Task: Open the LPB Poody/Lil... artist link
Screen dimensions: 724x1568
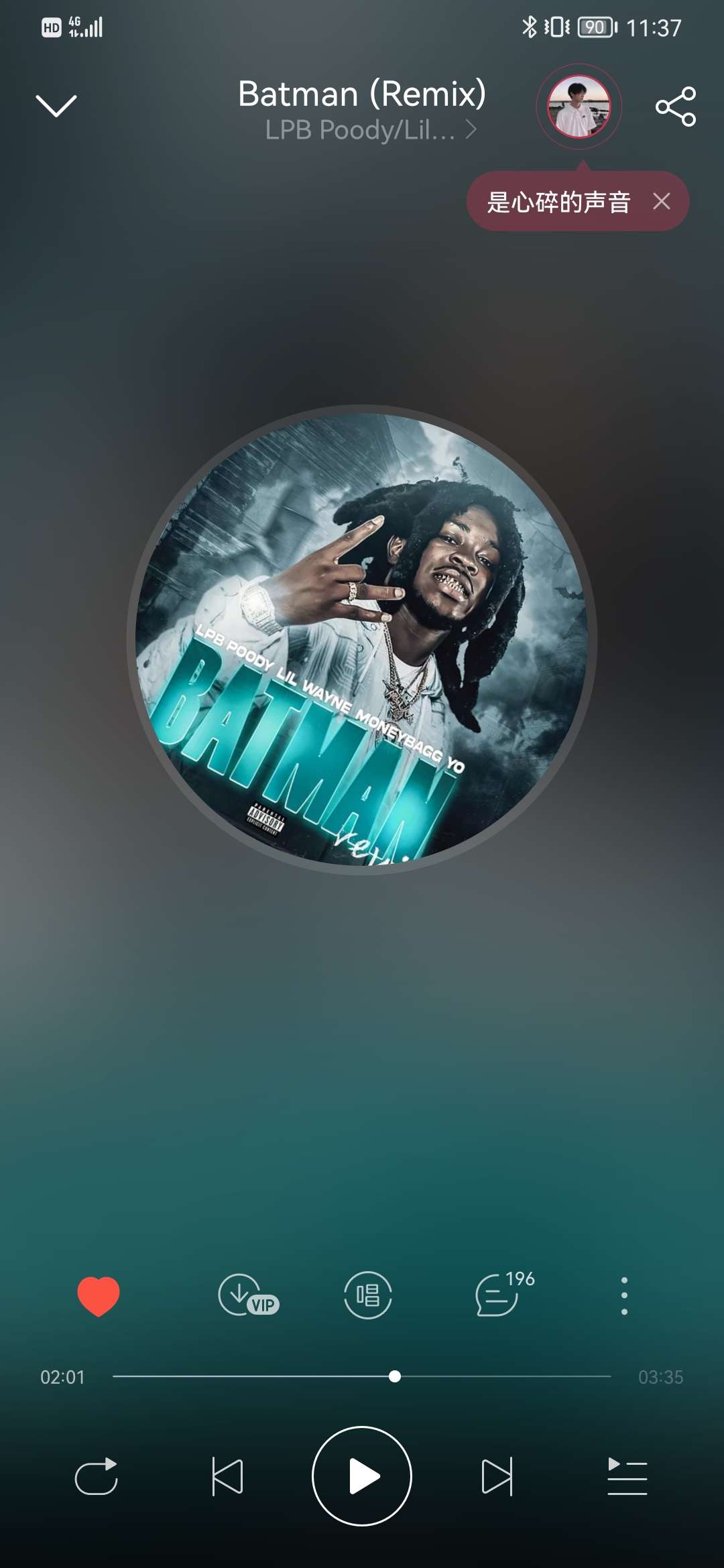Action: (371, 129)
